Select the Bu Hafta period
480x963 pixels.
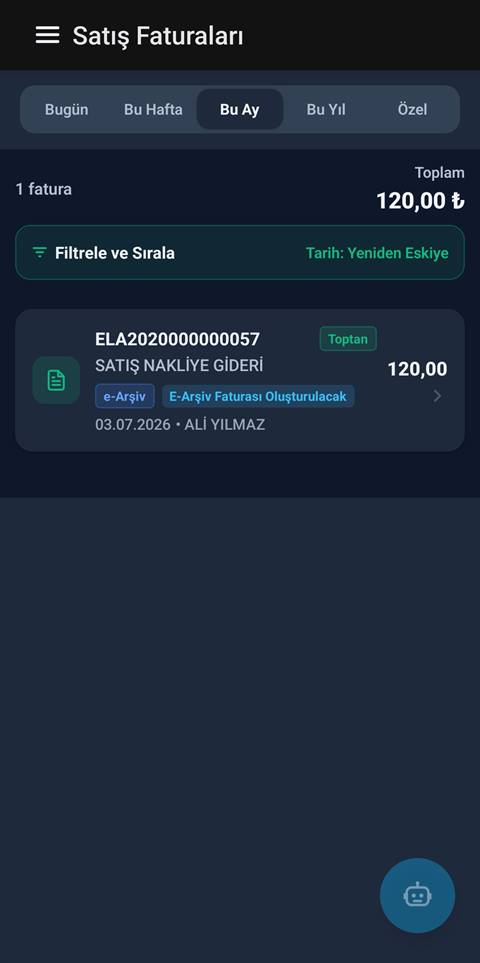(x=153, y=109)
